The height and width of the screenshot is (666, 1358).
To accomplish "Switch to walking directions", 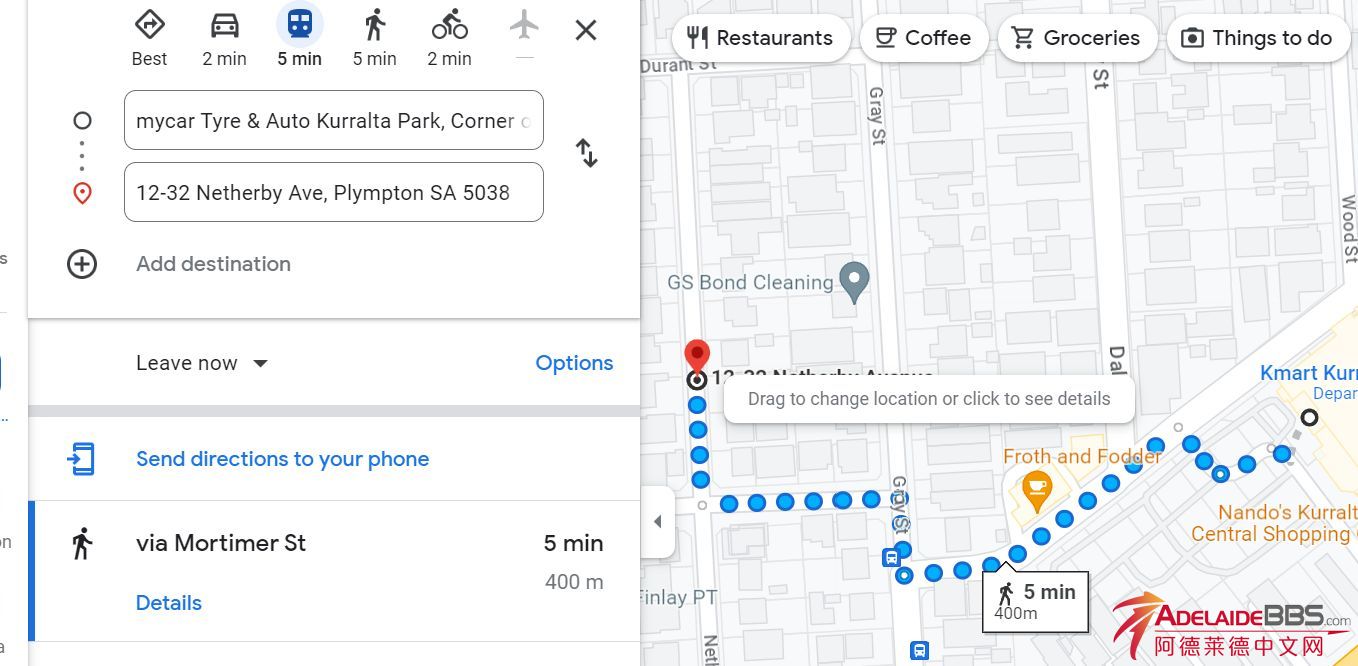I will click(x=374, y=37).
